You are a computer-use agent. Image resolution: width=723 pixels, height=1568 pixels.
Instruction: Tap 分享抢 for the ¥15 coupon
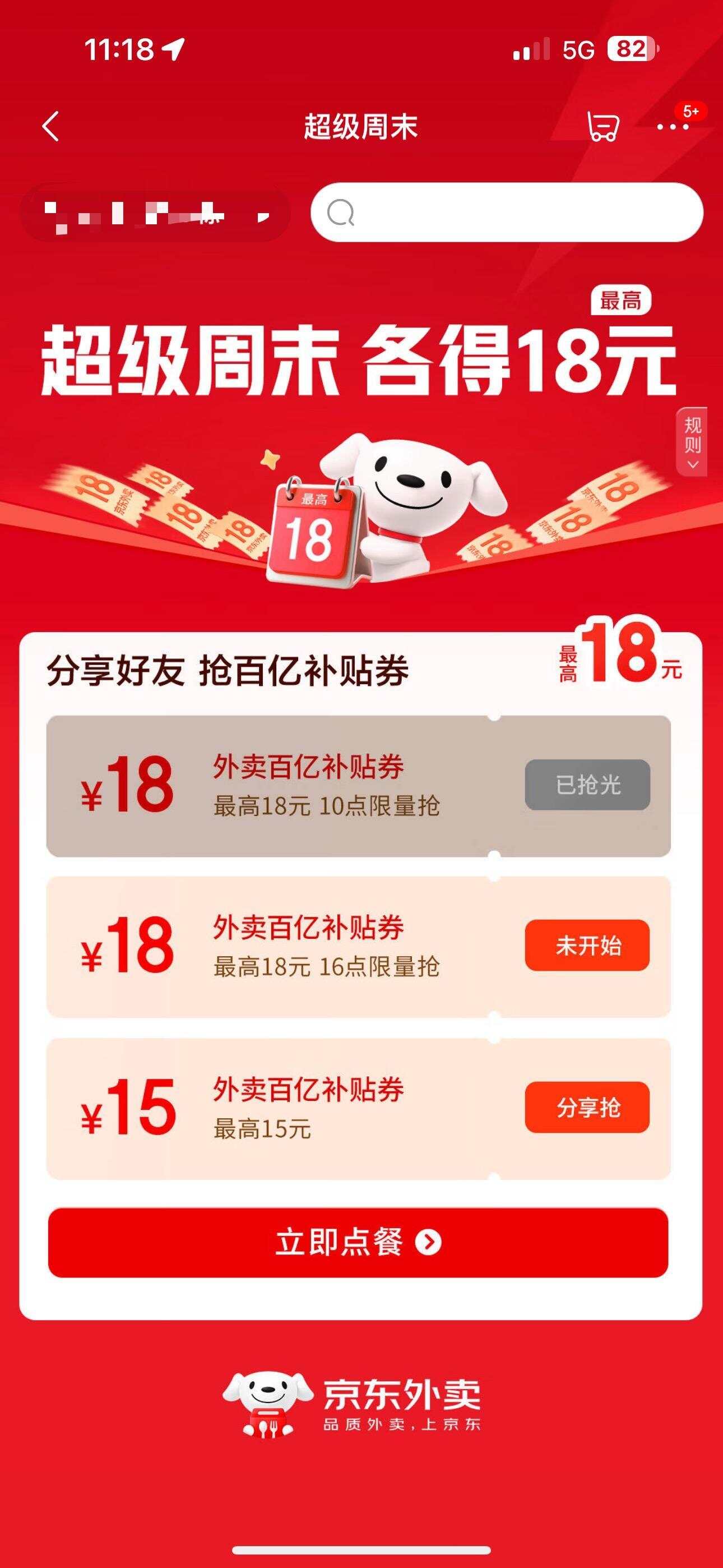pos(587,1107)
